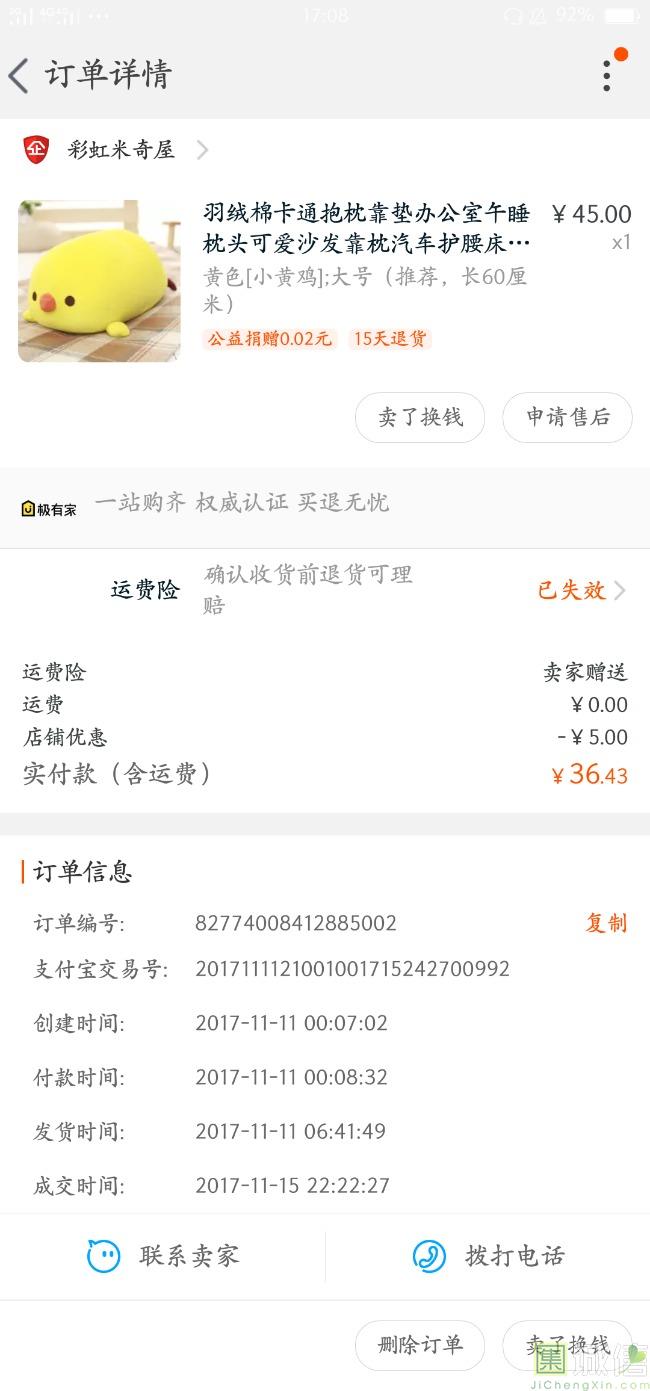Contact the seller via 联系卖家

point(164,1256)
